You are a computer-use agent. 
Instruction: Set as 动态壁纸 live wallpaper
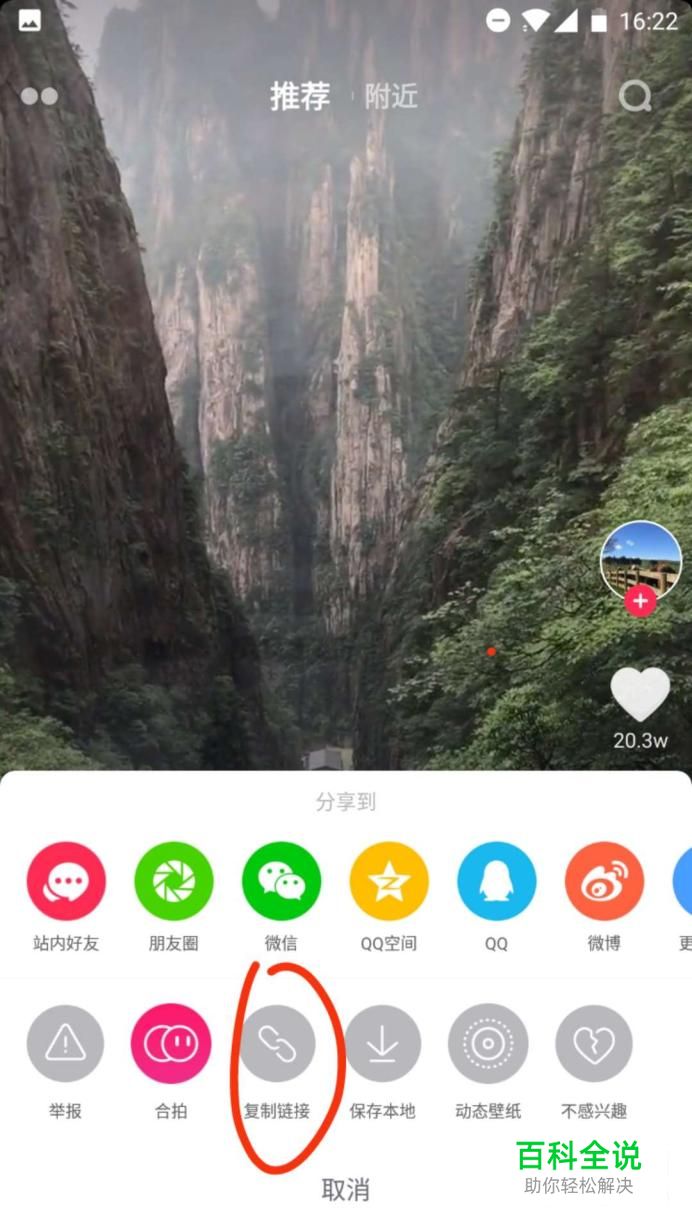pos(488,1044)
